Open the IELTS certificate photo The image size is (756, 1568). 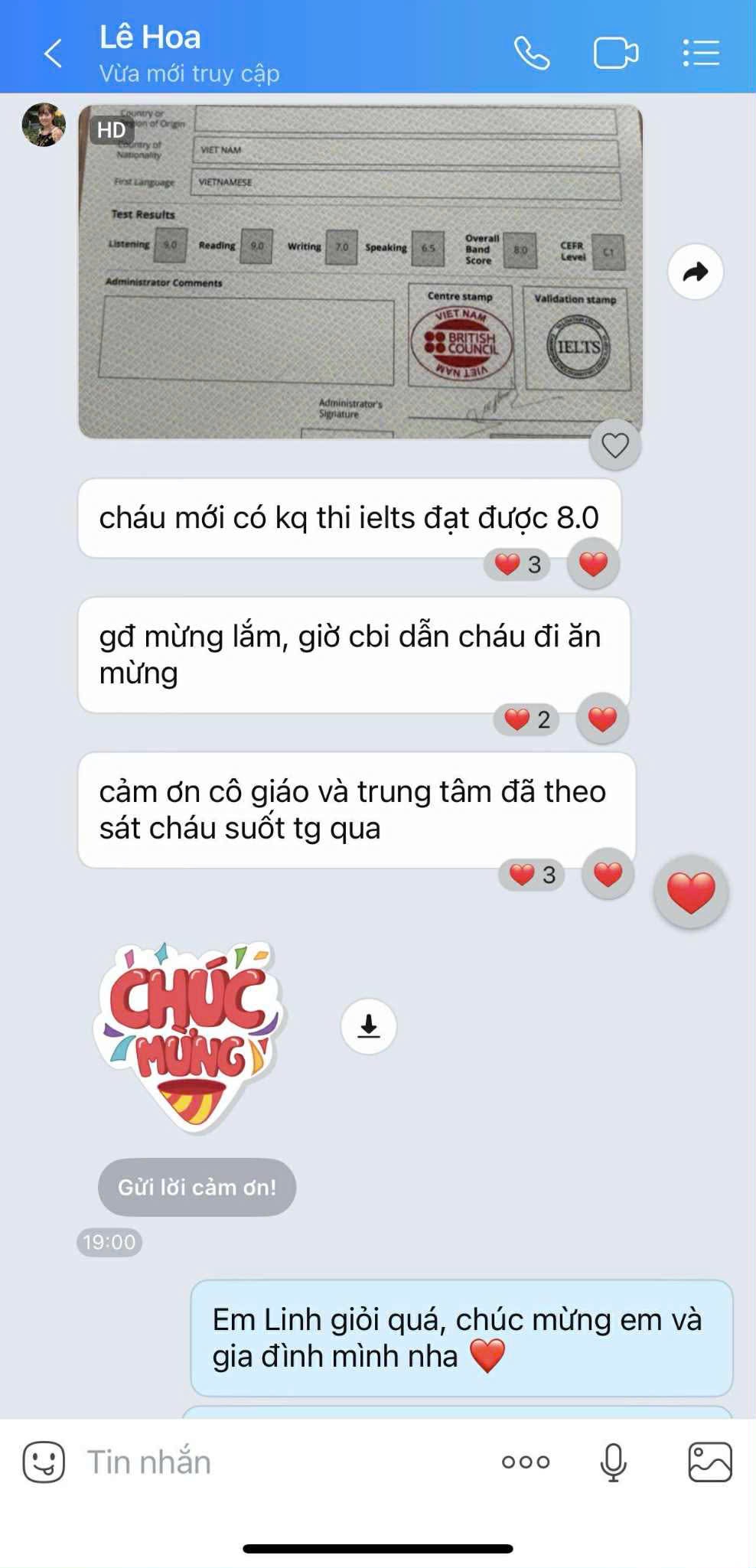point(360,272)
